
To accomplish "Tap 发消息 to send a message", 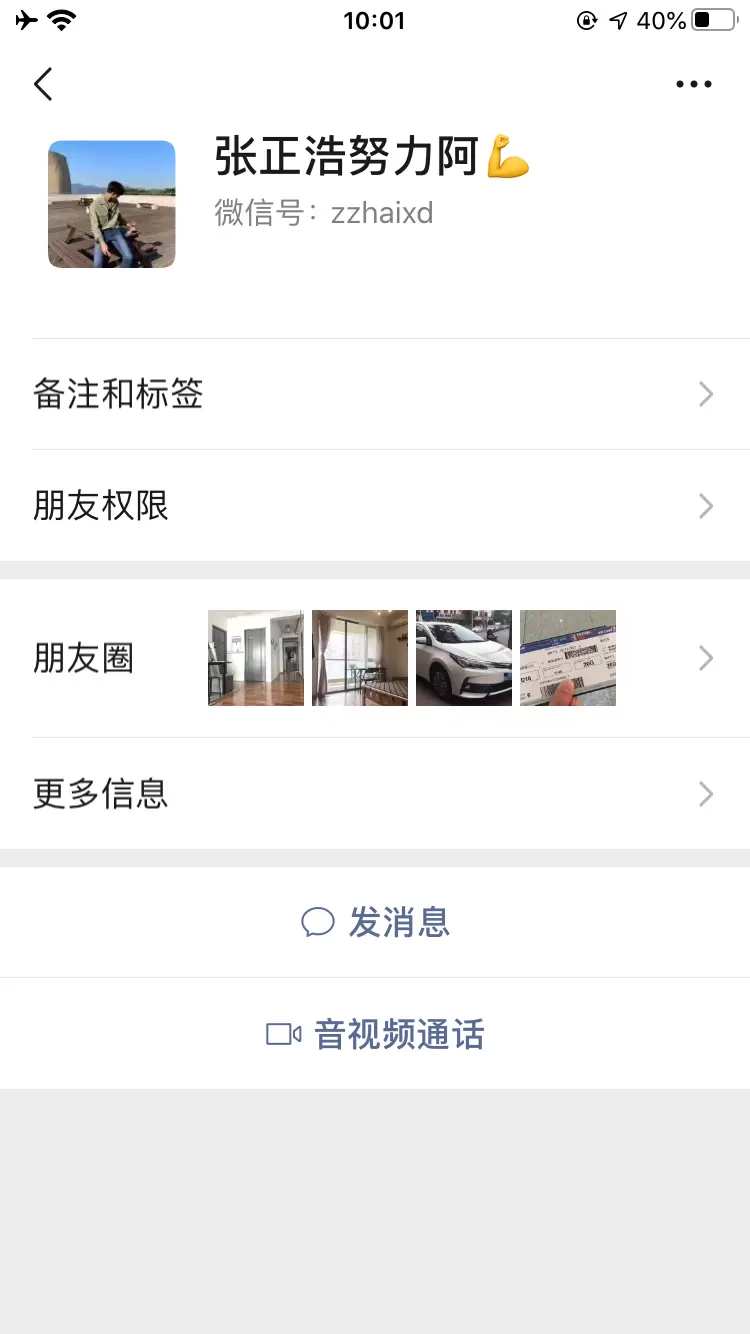I will pyautogui.click(x=376, y=922).
